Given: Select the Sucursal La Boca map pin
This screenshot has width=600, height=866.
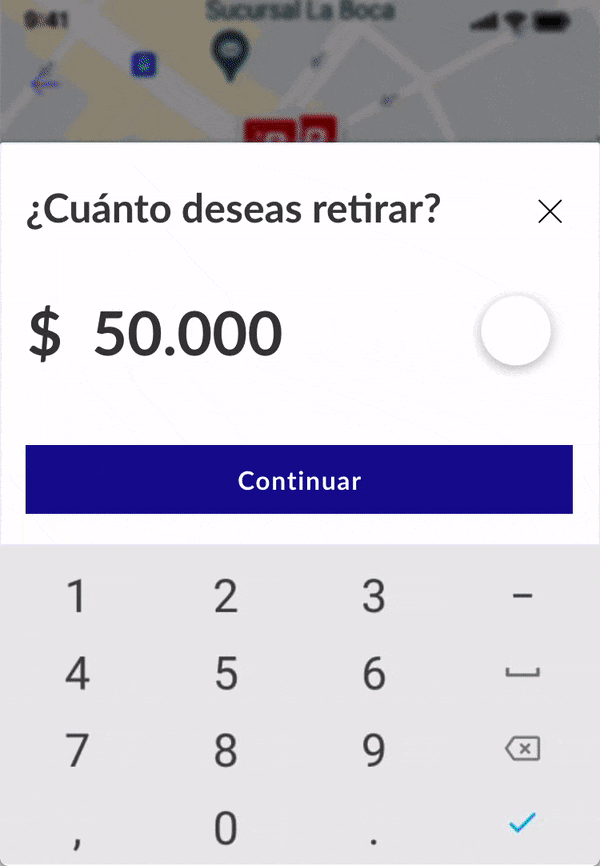Looking at the screenshot, I should 232,53.
